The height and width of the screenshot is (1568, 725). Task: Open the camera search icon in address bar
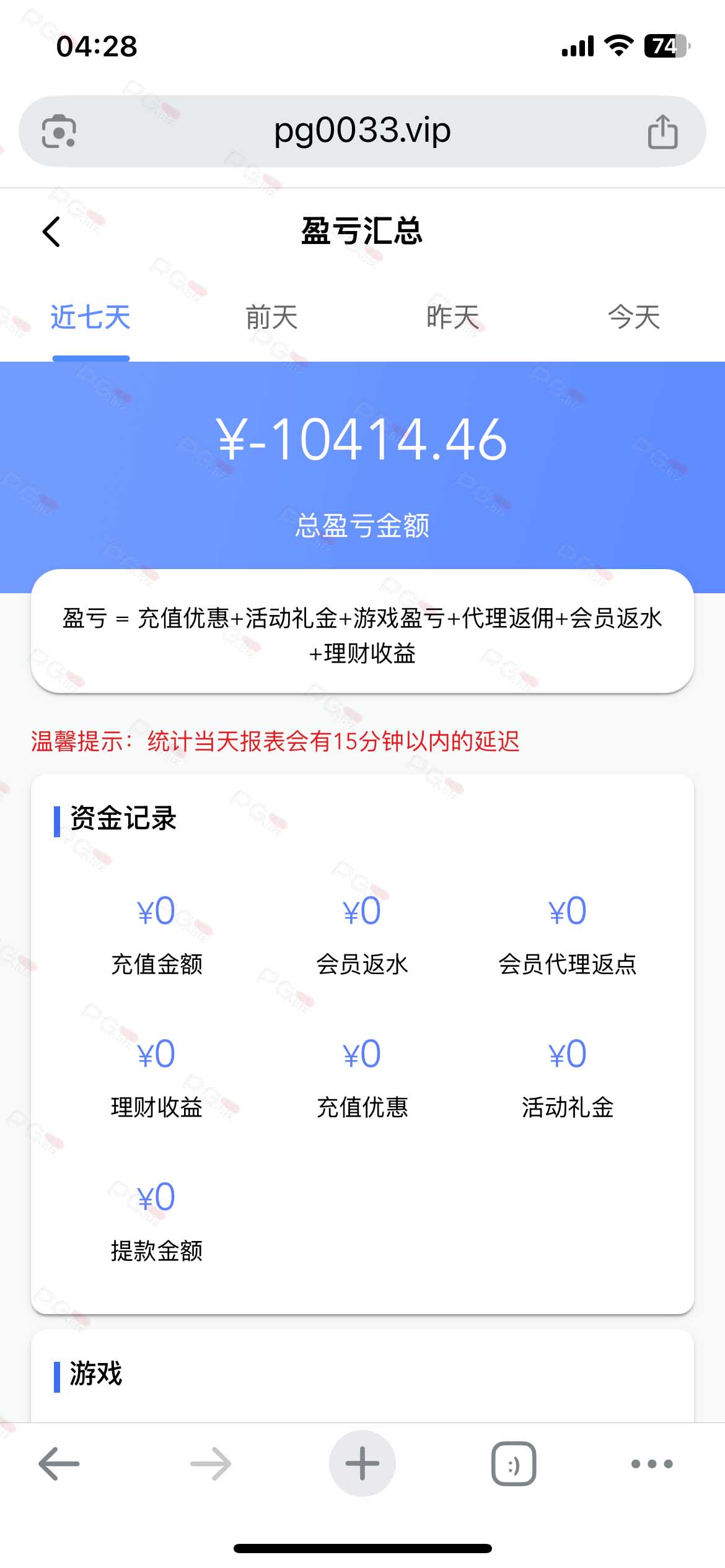coord(59,131)
